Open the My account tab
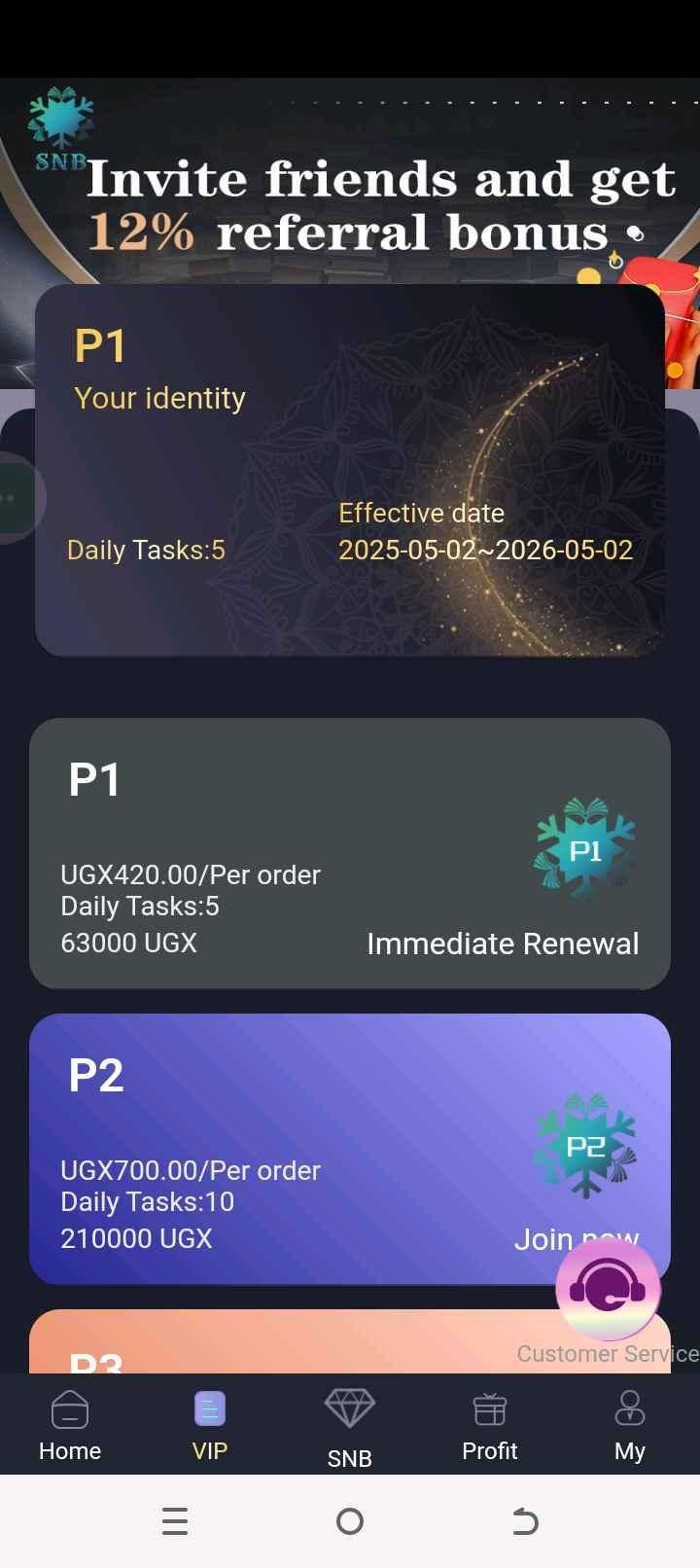The height and width of the screenshot is (1568, 700). (x=629, y=1425)
